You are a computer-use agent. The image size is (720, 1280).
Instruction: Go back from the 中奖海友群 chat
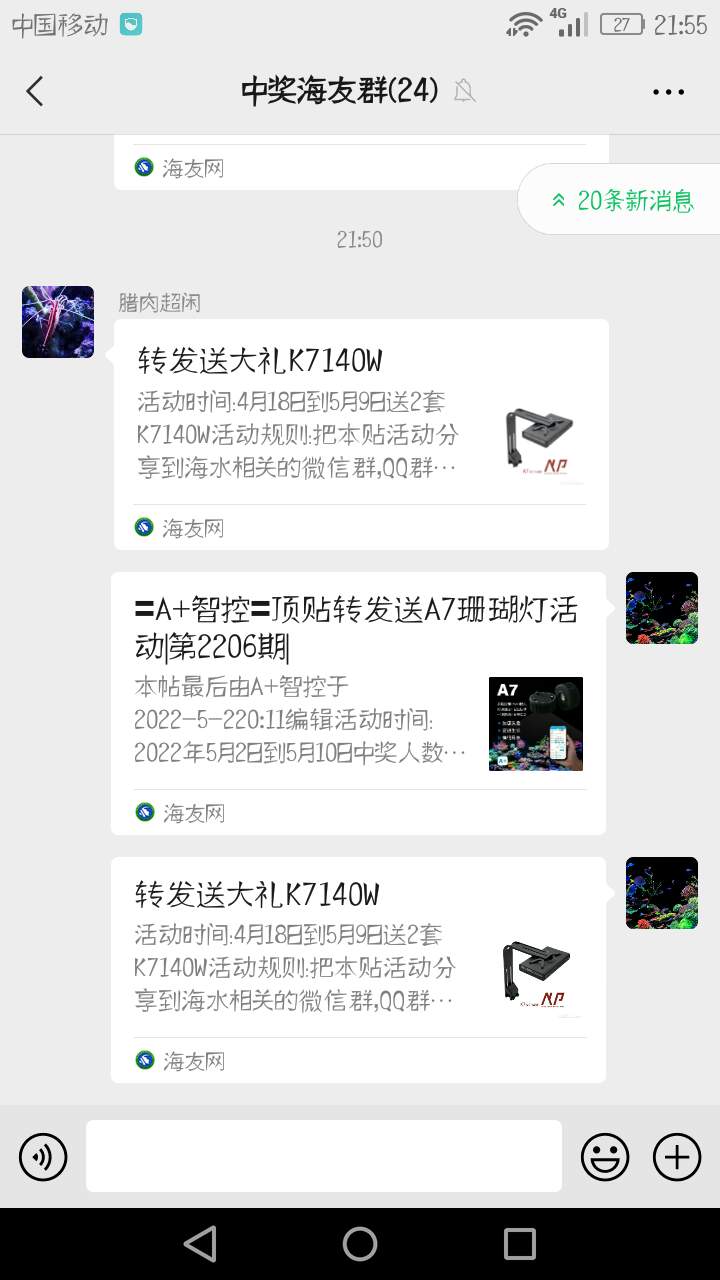tap(35, 91)
